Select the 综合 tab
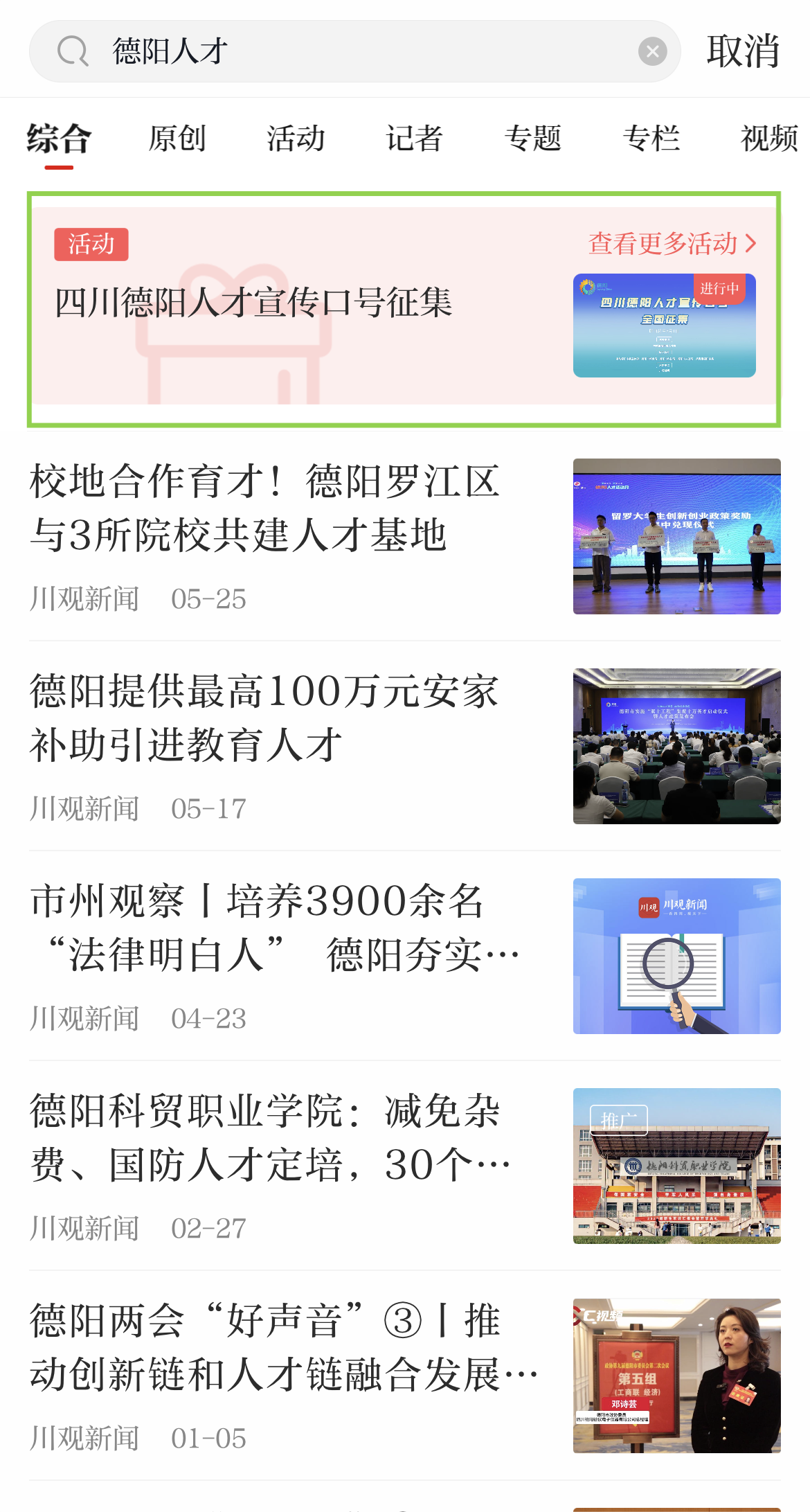The image size is (810, 1512). click(59, 139)
